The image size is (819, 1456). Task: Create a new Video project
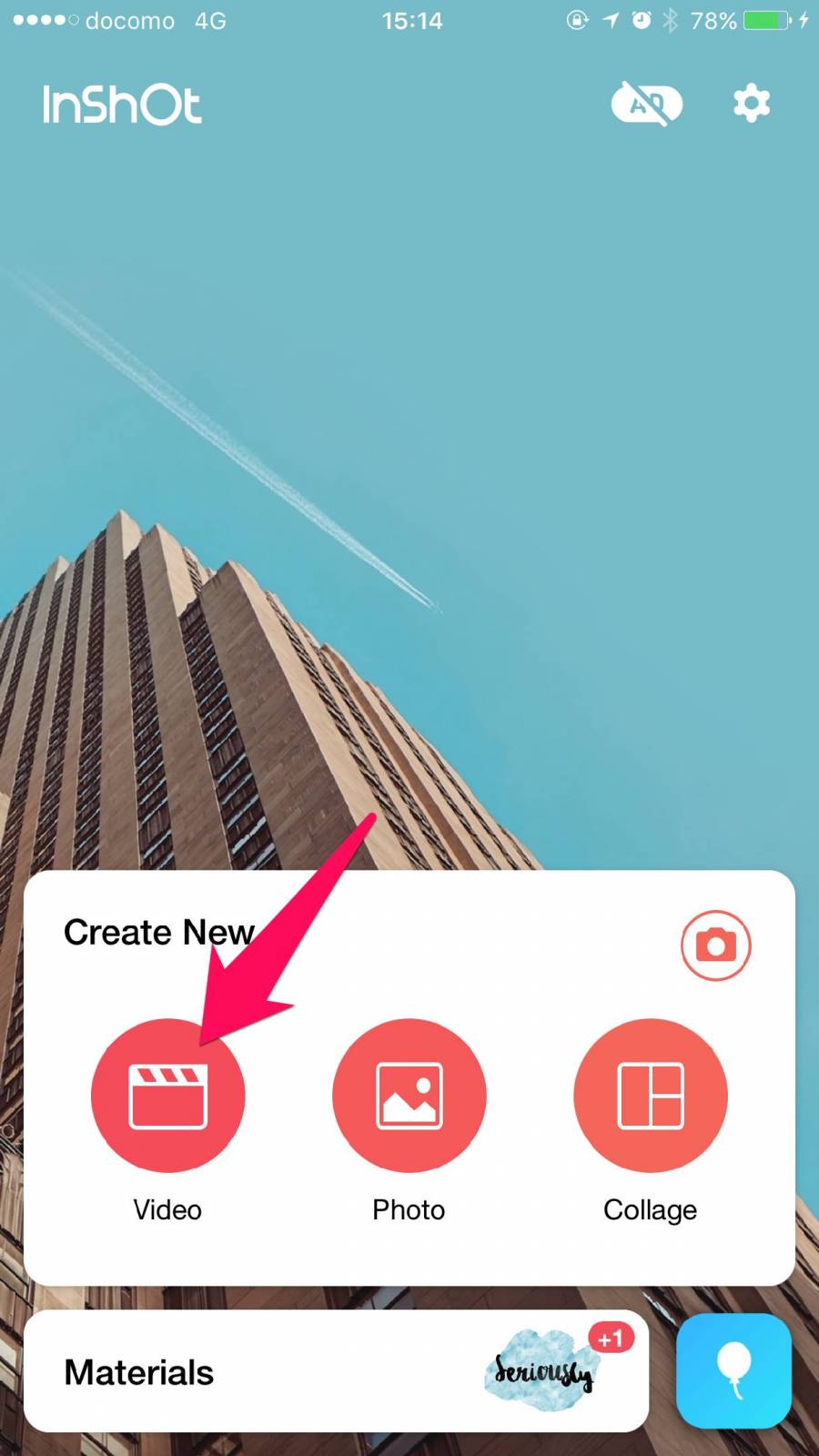(167, 1096)
